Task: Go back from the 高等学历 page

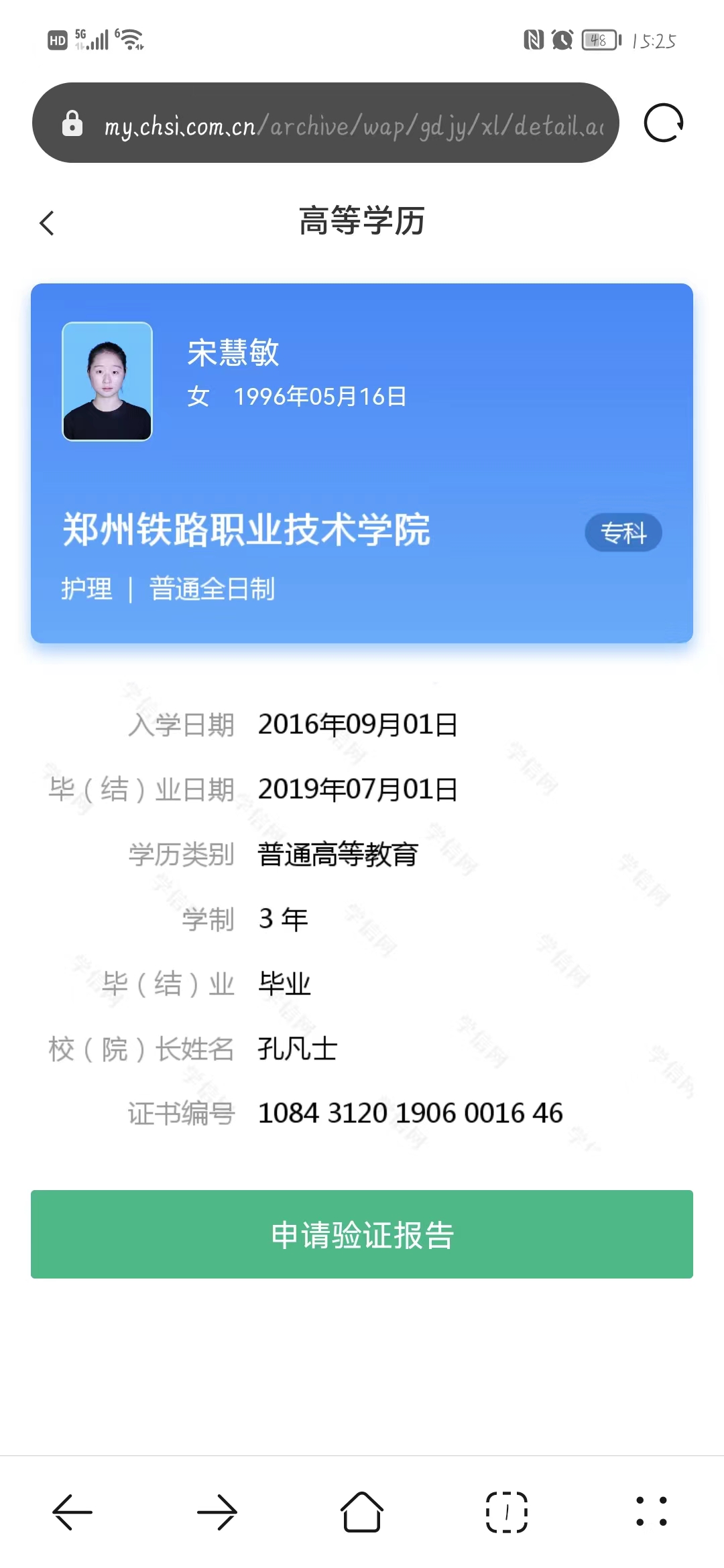Action: click(46, 223)
